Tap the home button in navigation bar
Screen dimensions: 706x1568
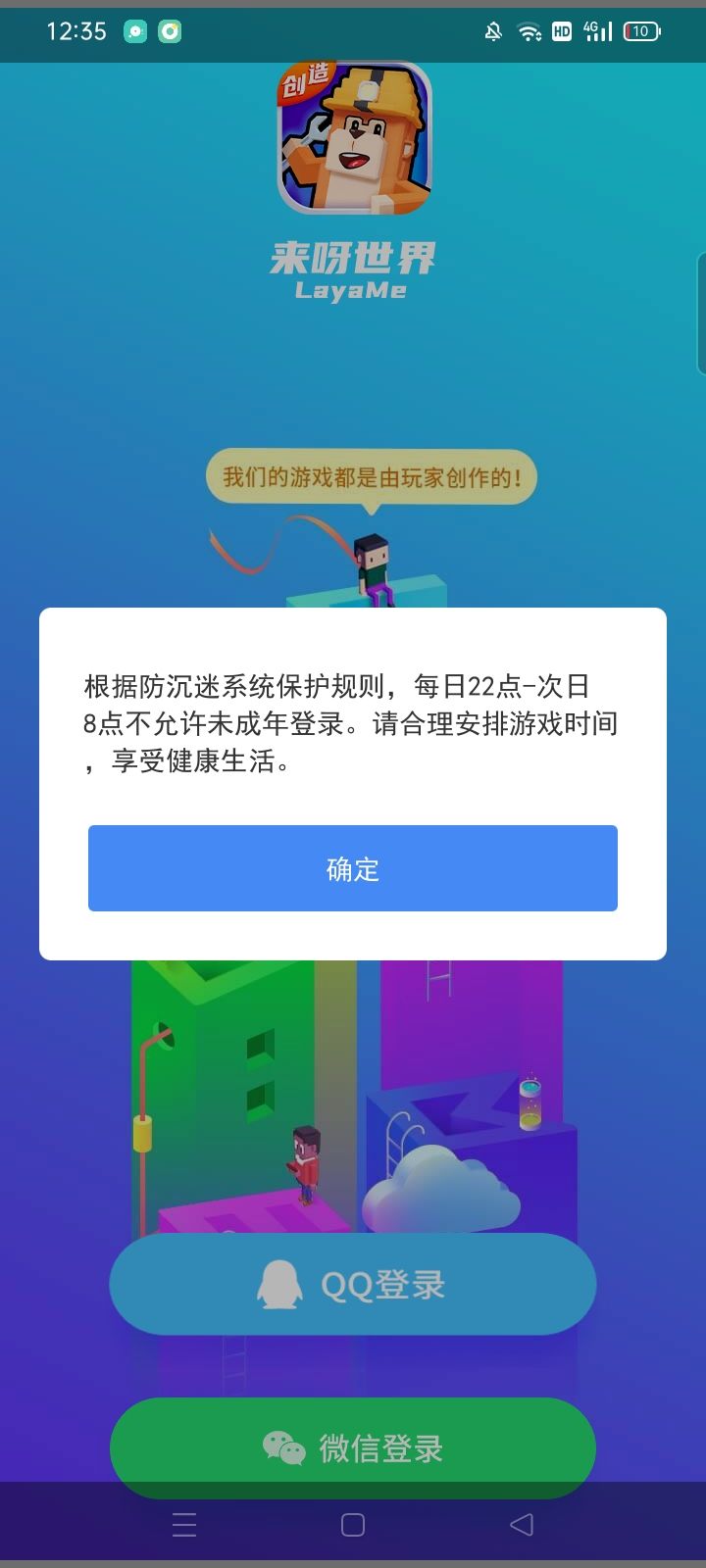(x=353, y=1525)
